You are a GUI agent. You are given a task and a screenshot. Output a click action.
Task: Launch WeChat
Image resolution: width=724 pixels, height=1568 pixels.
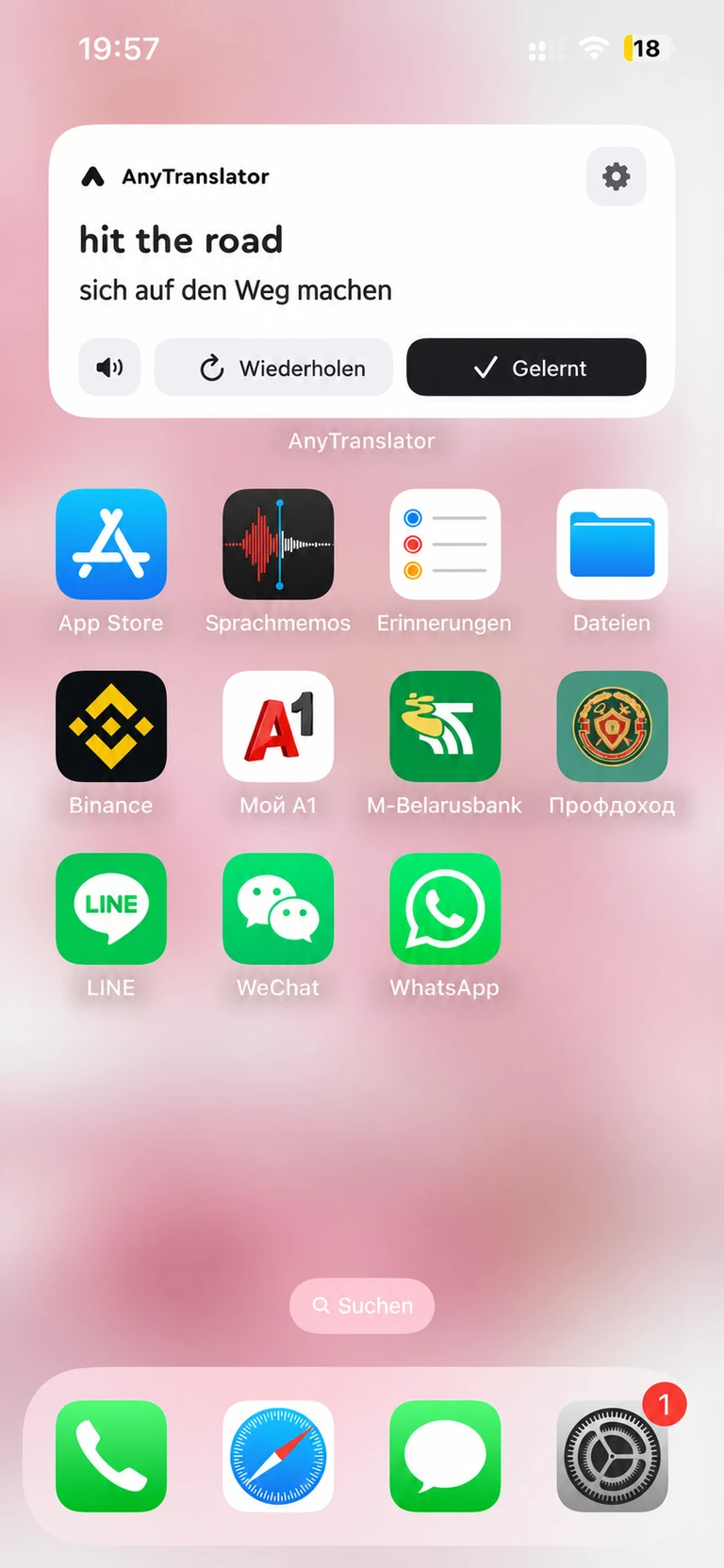click(278, 908)
